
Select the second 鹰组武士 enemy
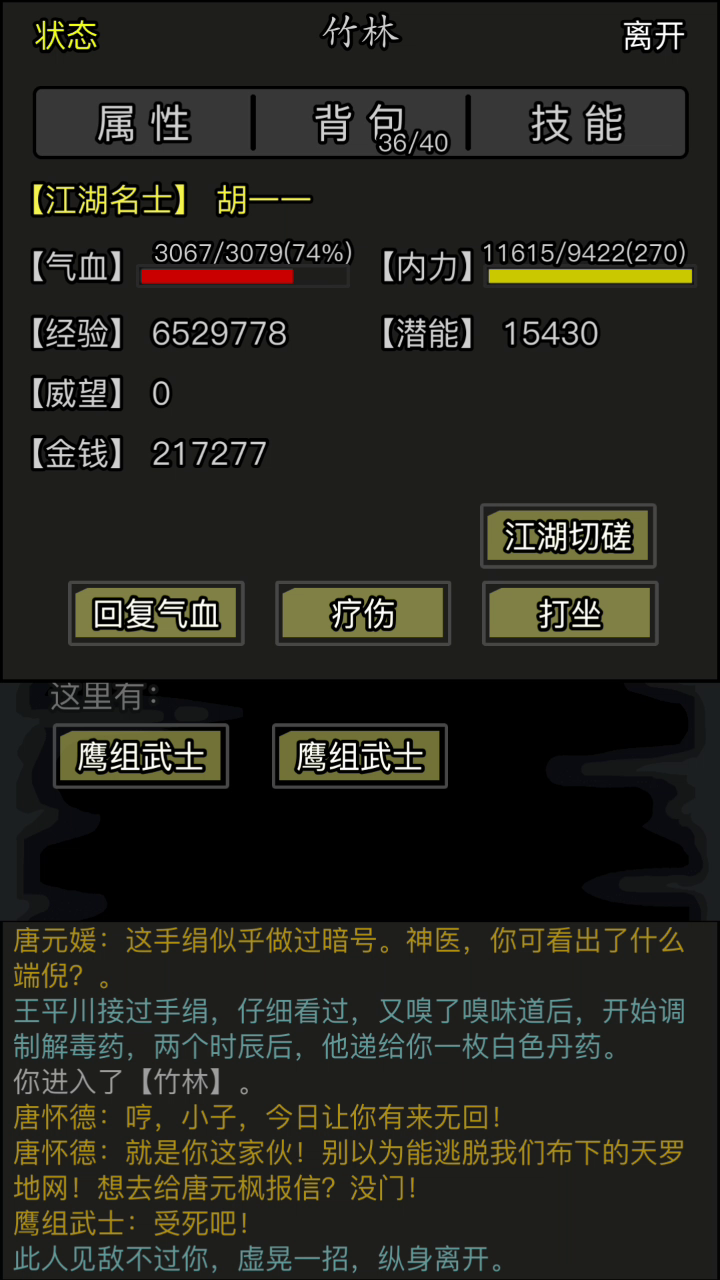[x=359, y=757]
